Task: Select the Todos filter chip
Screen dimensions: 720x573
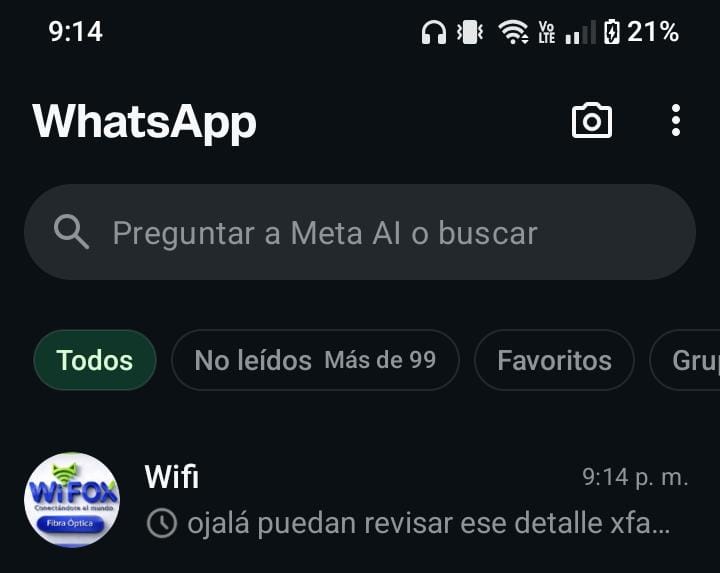Action: pos(95,360)
